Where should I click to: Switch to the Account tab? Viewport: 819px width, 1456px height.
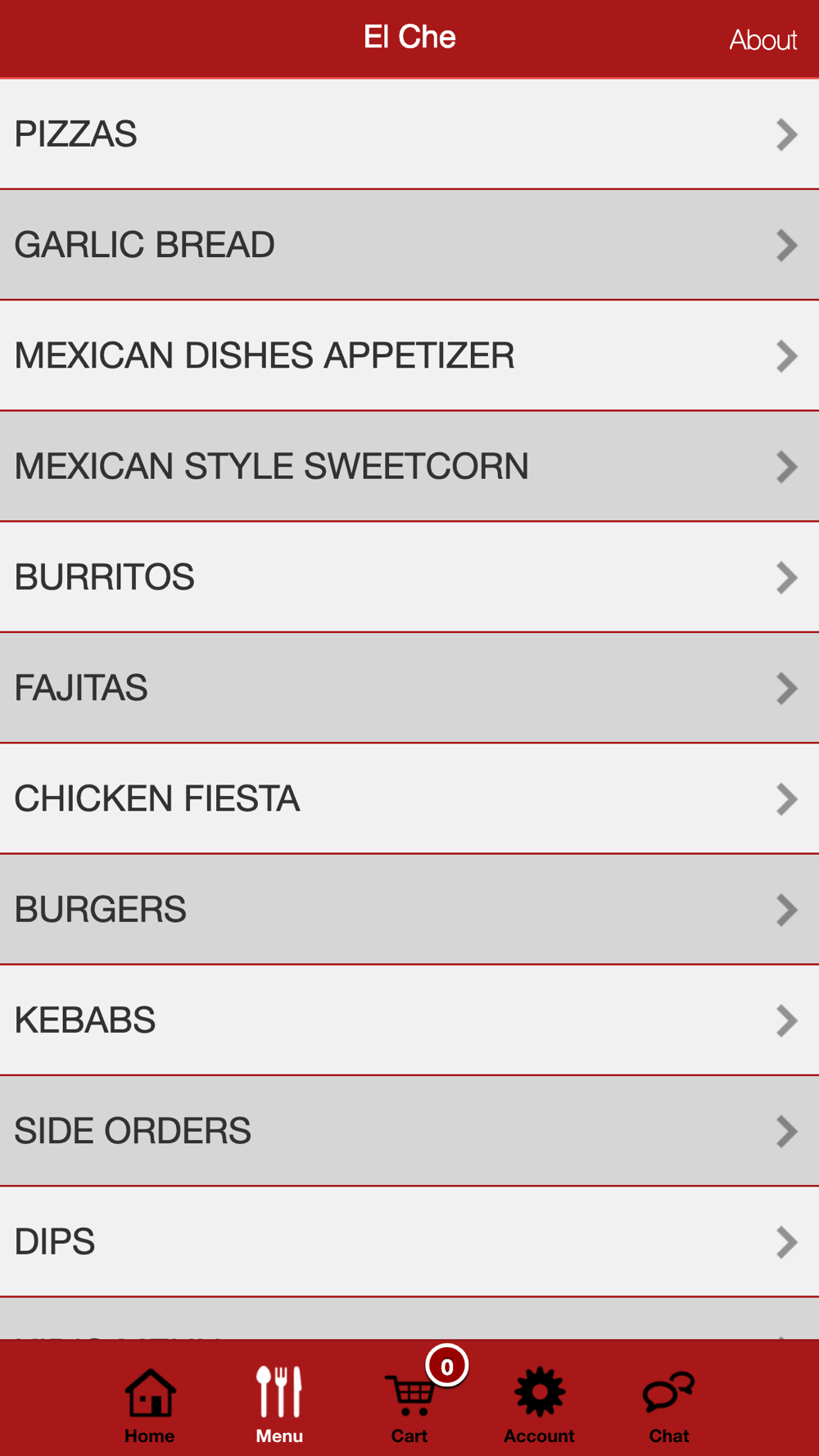pyautogui.click(x=539, y=1404)
